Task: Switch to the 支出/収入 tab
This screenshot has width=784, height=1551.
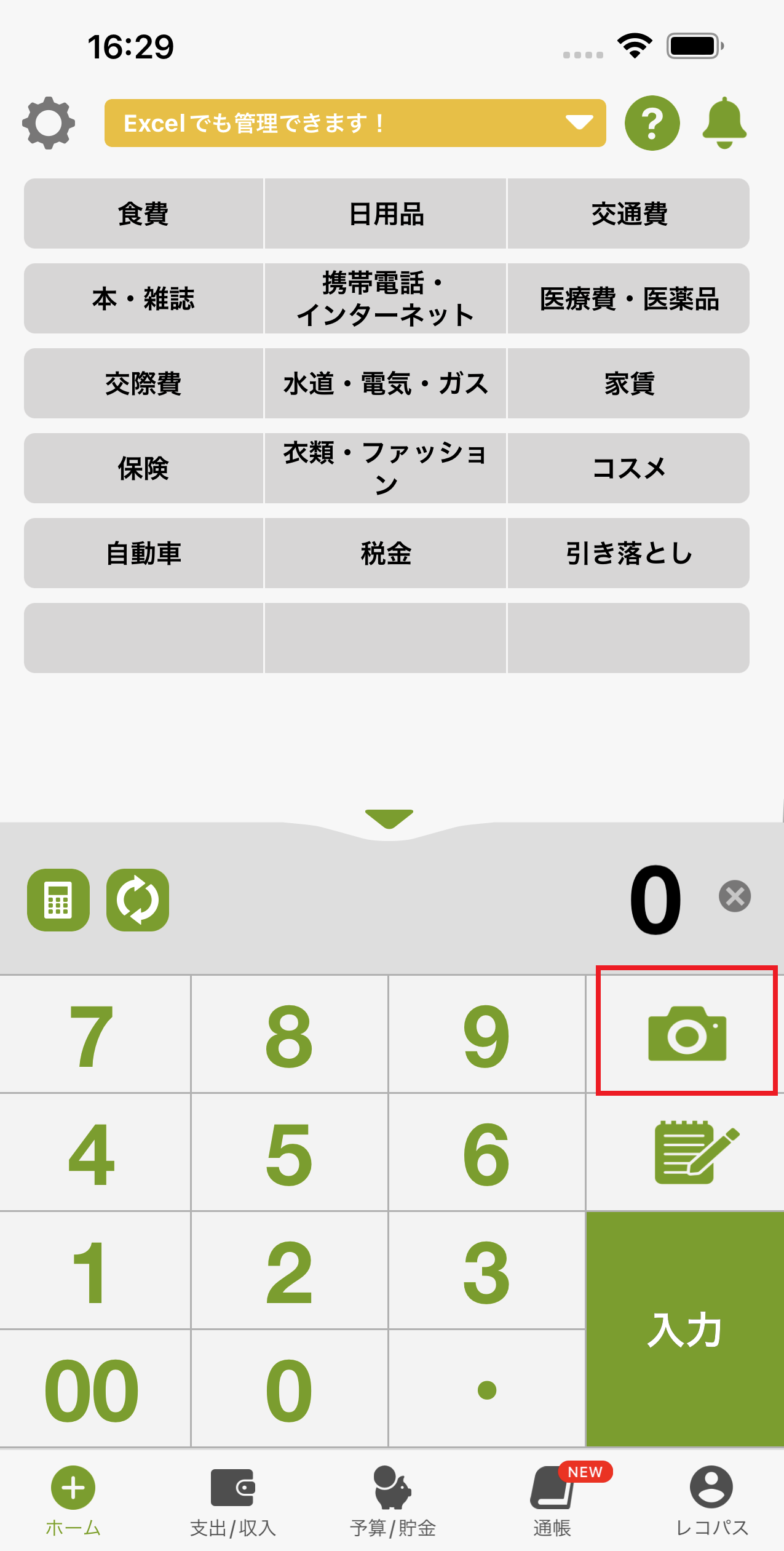Action: [232, 1500]
